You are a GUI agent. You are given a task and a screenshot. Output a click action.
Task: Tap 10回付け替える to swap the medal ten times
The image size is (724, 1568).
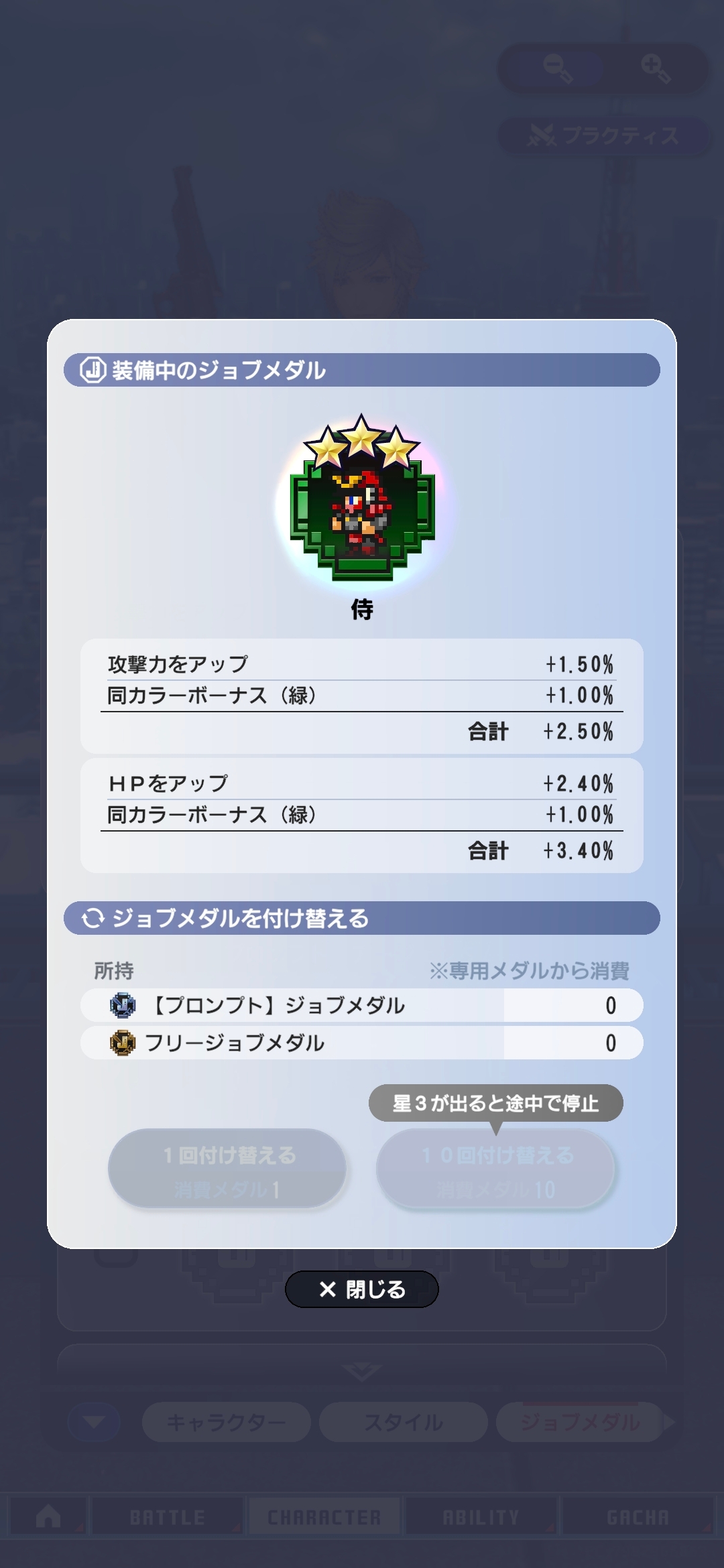coord(495,1169)
